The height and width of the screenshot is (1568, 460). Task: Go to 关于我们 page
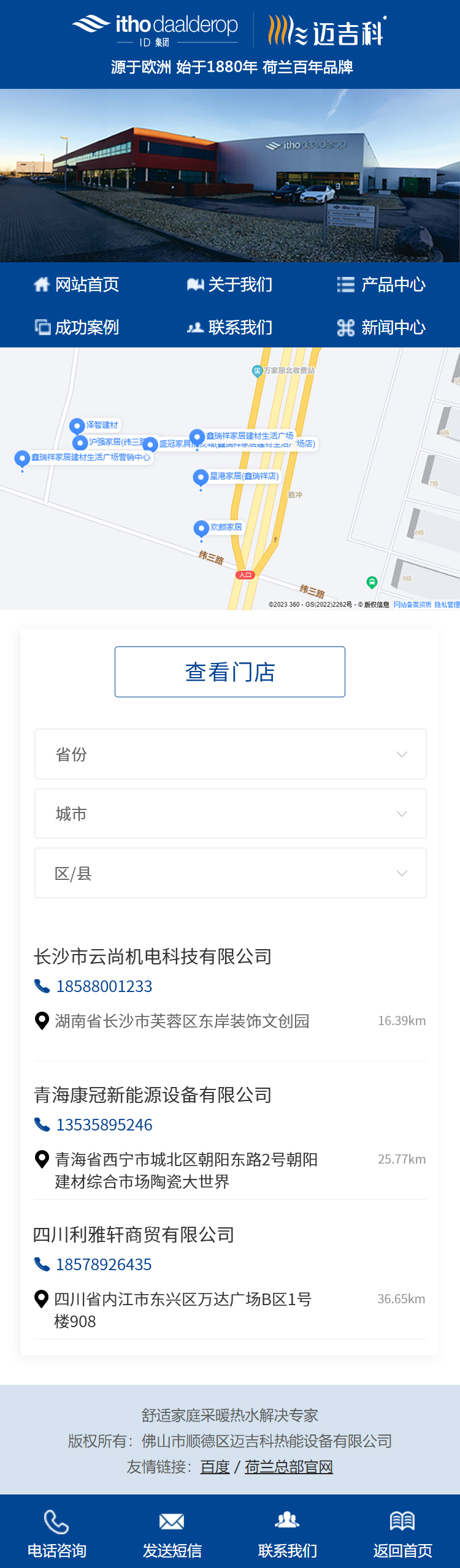tap(230, 284)
